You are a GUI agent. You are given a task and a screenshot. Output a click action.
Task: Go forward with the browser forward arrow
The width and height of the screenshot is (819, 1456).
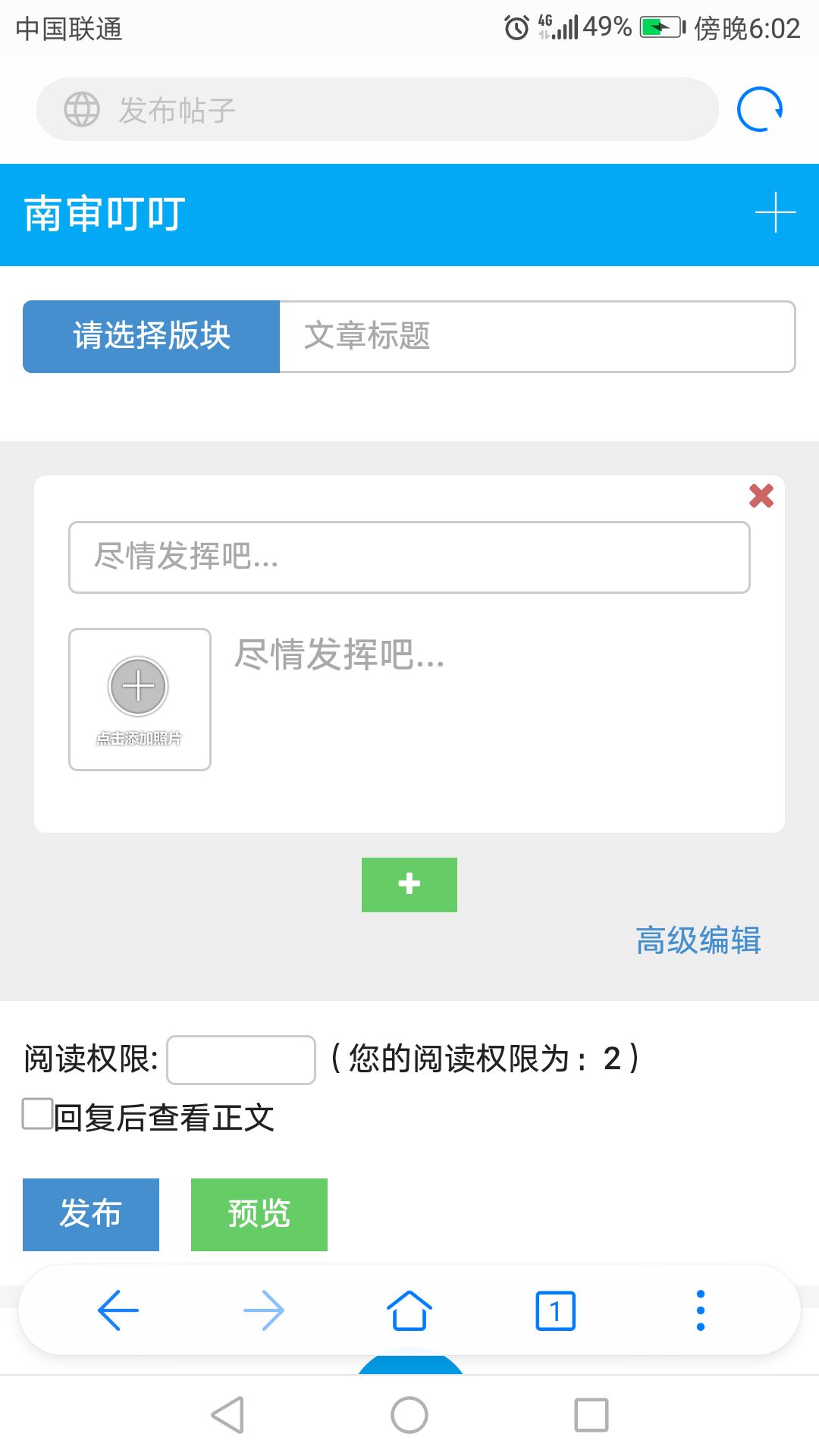(x=264, y=1310)
